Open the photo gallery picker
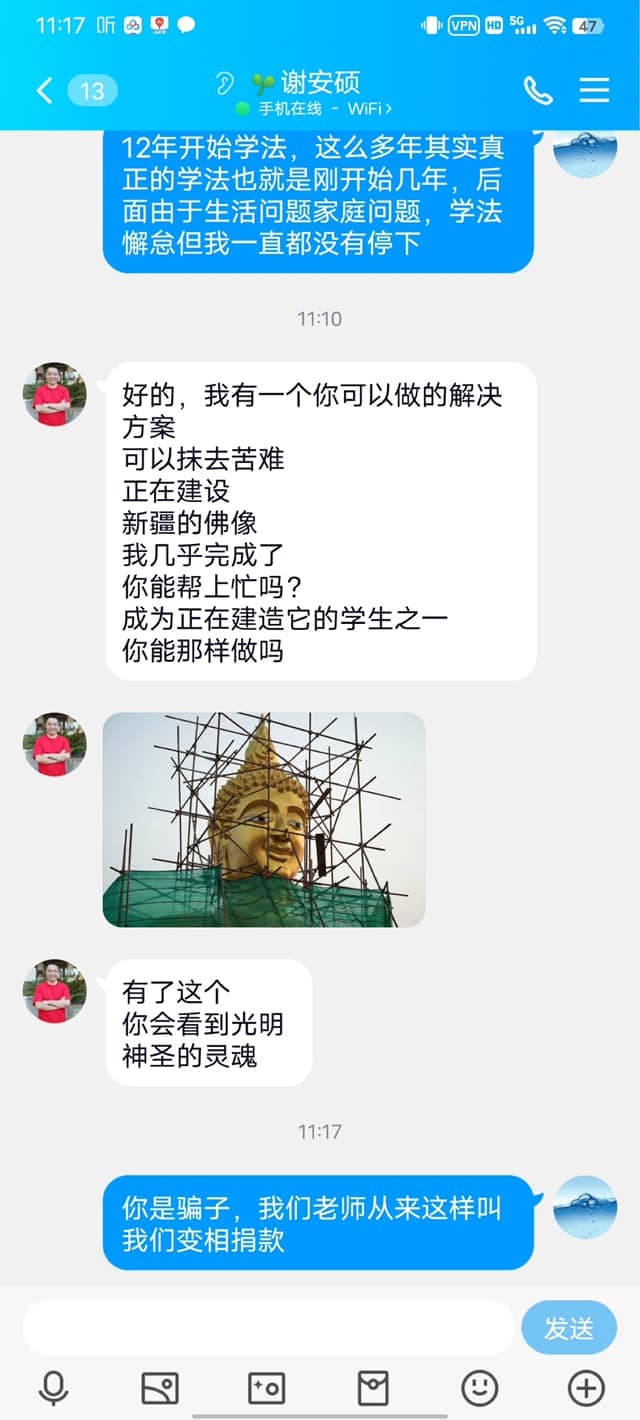Image resolution: width=640 pixels, height=1420 pixels. coord(160,1388)
